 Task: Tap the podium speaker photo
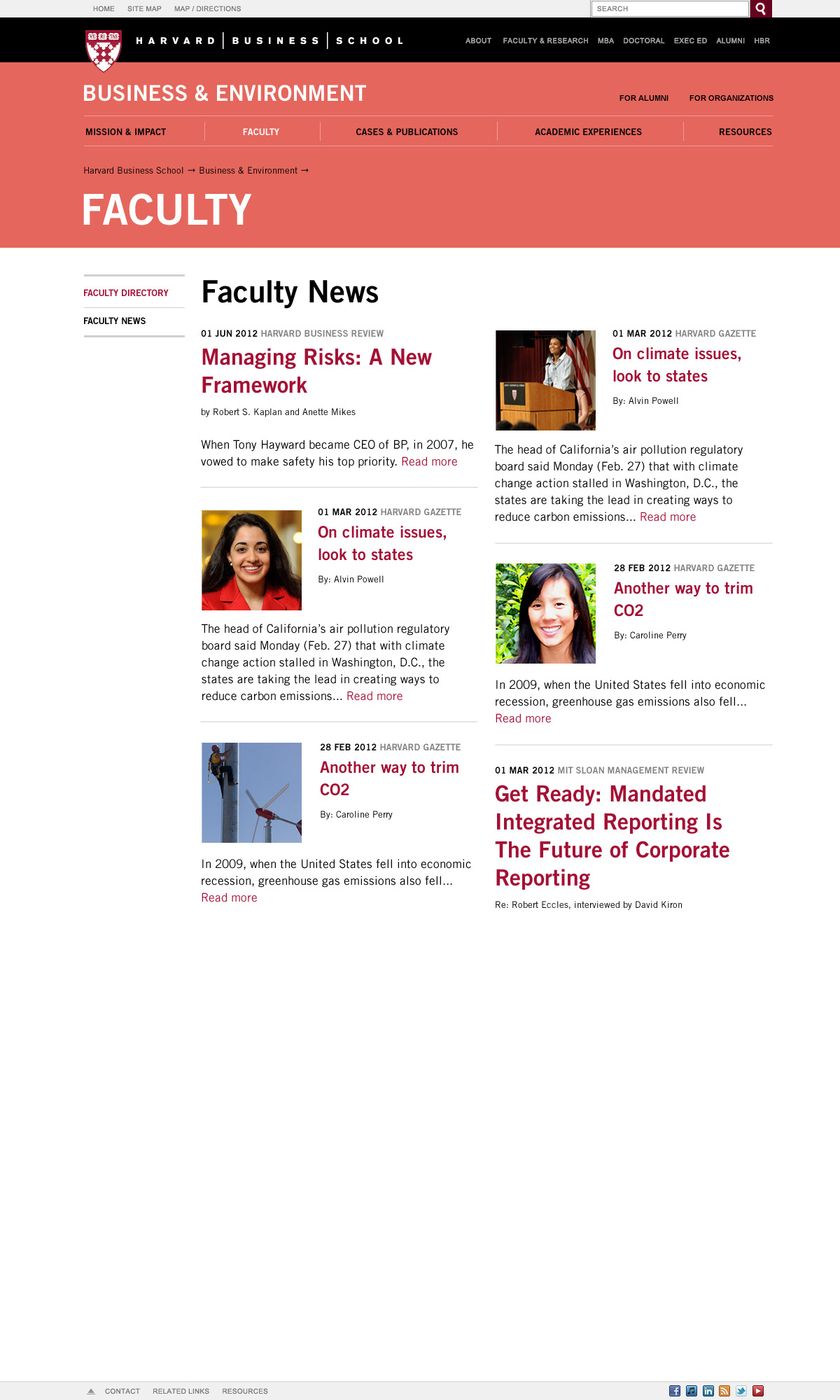pos(545,380)
